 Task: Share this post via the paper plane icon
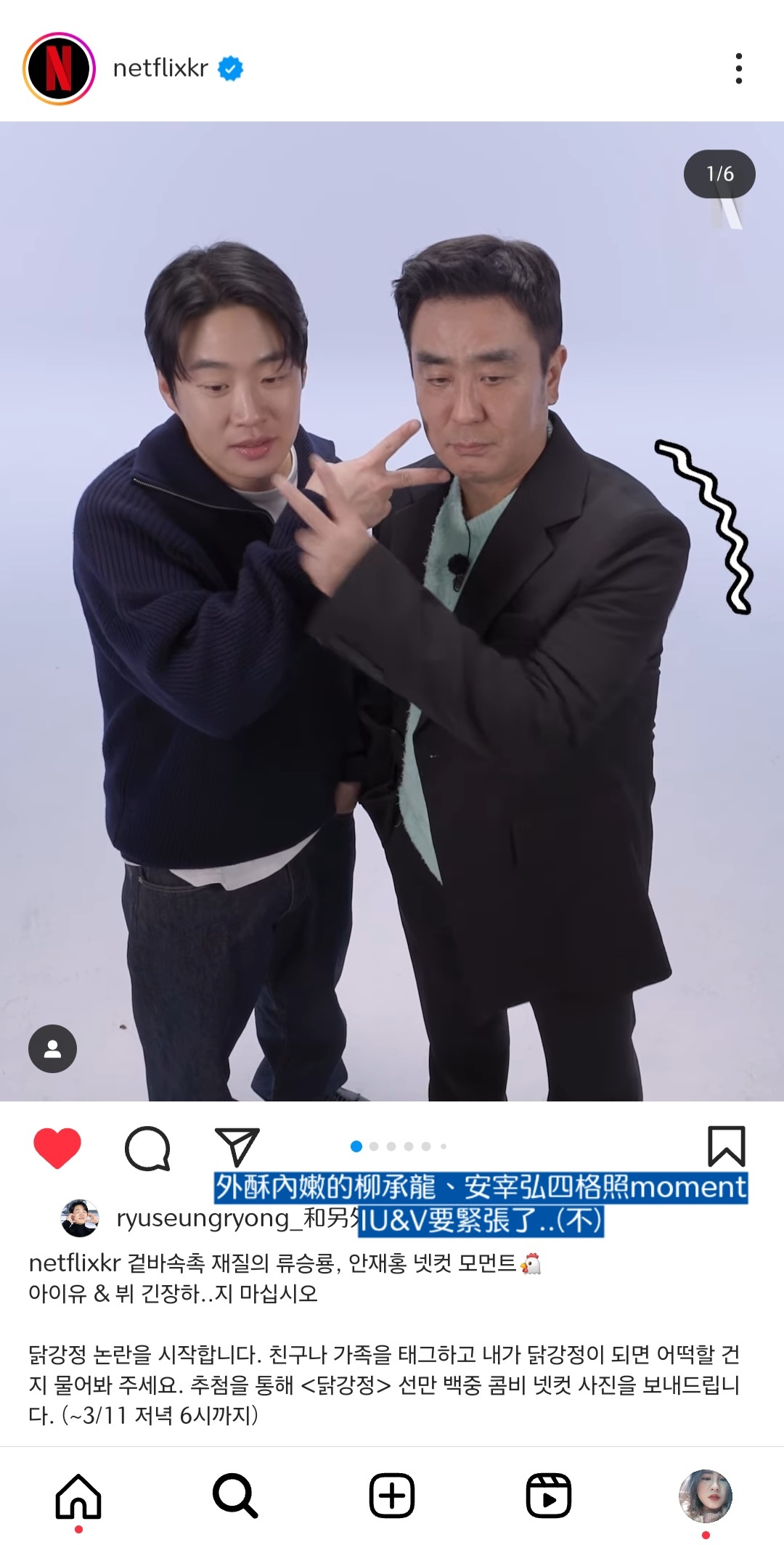point(237,1148)
